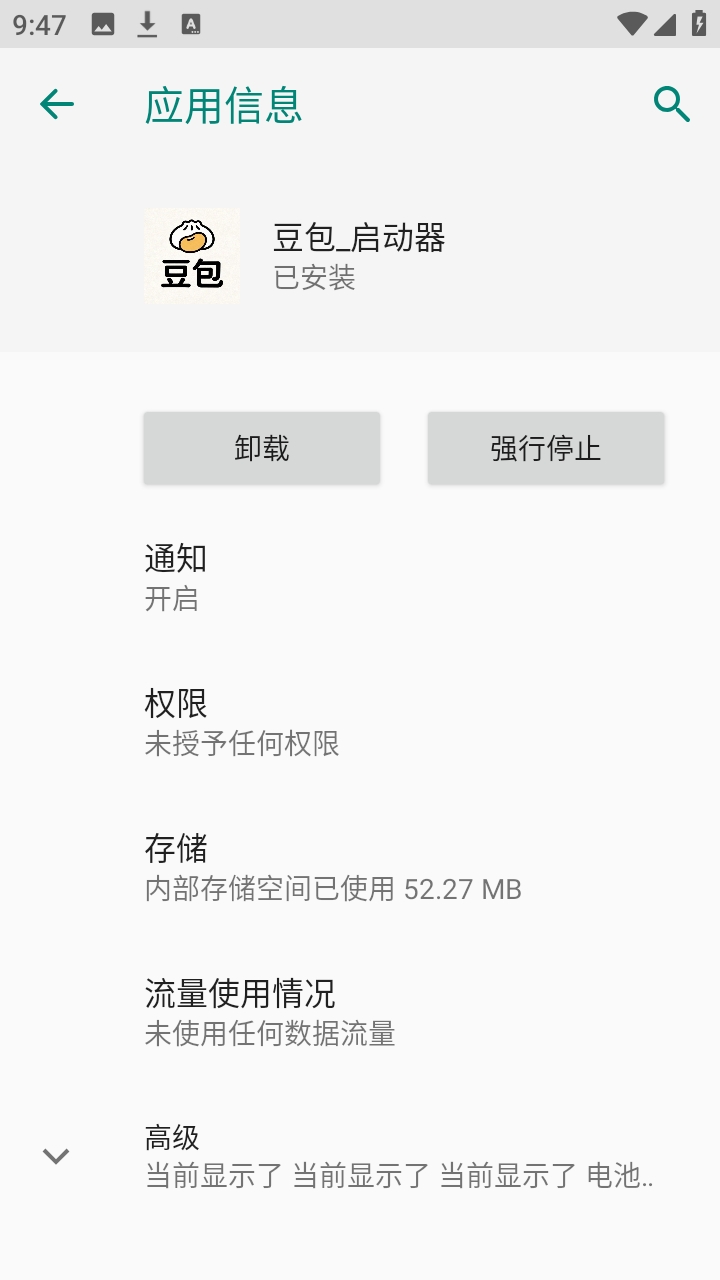Open the search icon in the app bar
This screenshot has width=720, height=1280.
[671, 104]
